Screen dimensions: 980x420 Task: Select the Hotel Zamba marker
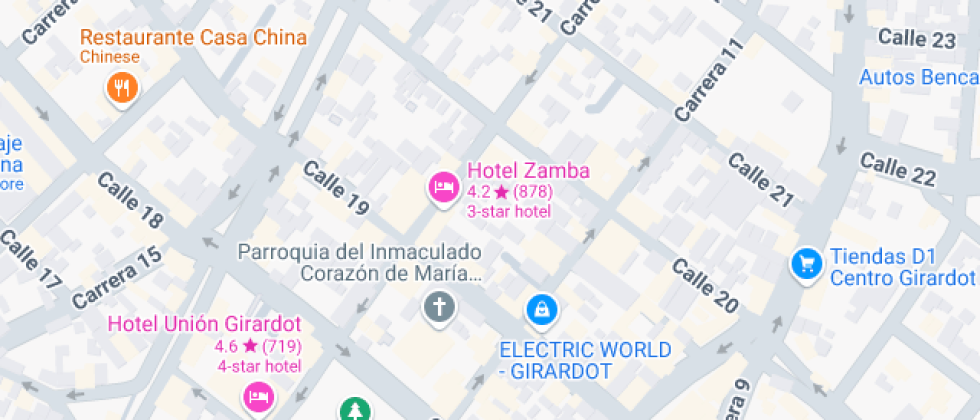pyautogui.click(x=443, y=186)
